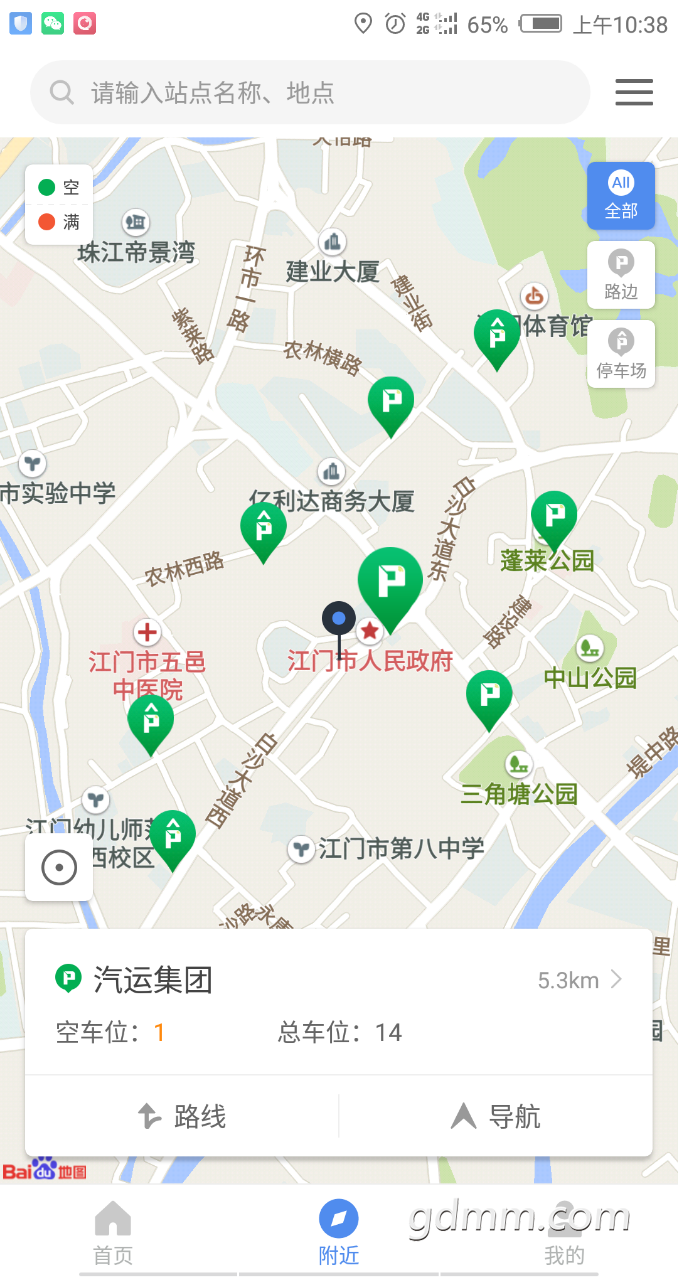The width and height of the screenshot is (678, 1280).
Task: Select the parking marker near 西校区
Action: click(x=172, y=836)
